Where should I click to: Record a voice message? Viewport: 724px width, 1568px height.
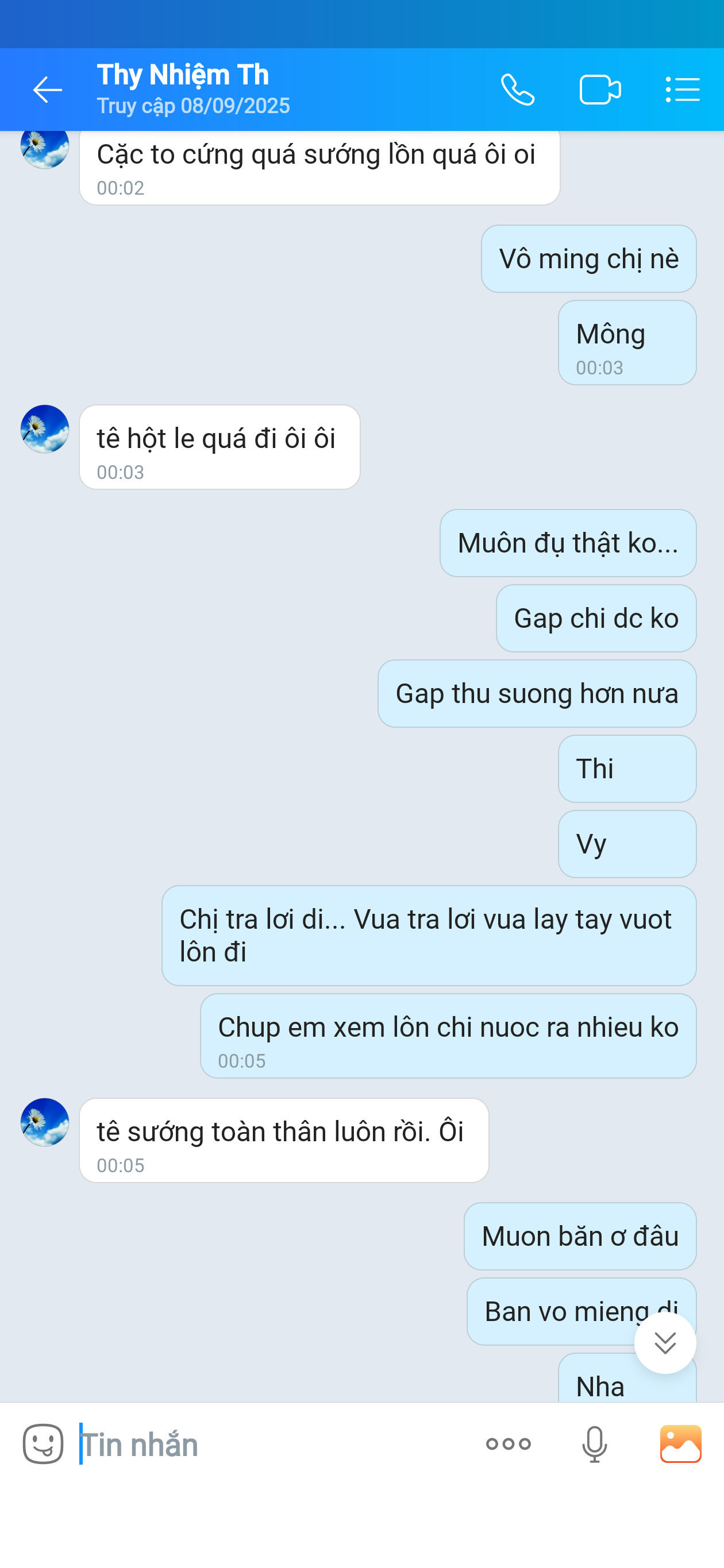594,1444
